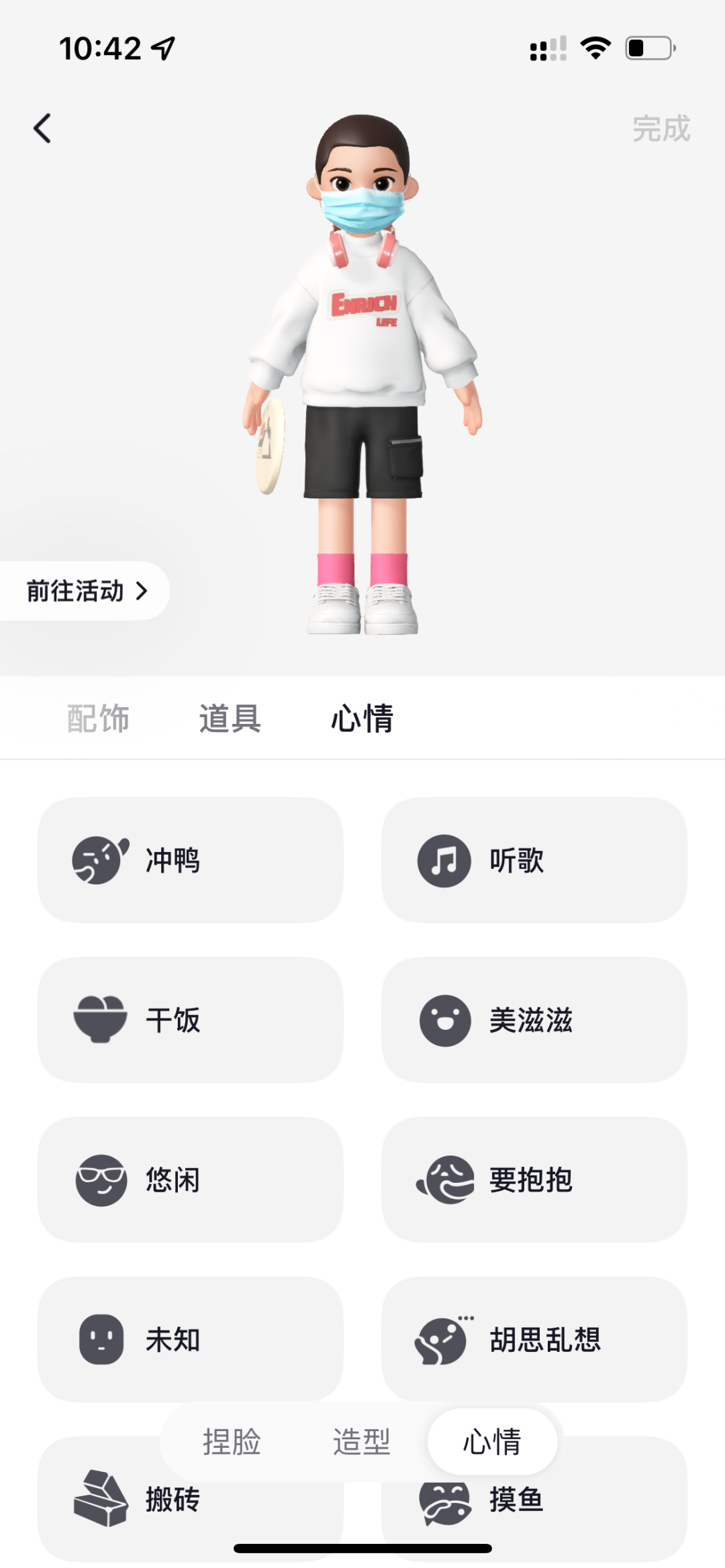The height and width of the screenshot is (1568, 725).
Task: Pick the 要抱抱 mood
Action: click(x=534, y=1180)
